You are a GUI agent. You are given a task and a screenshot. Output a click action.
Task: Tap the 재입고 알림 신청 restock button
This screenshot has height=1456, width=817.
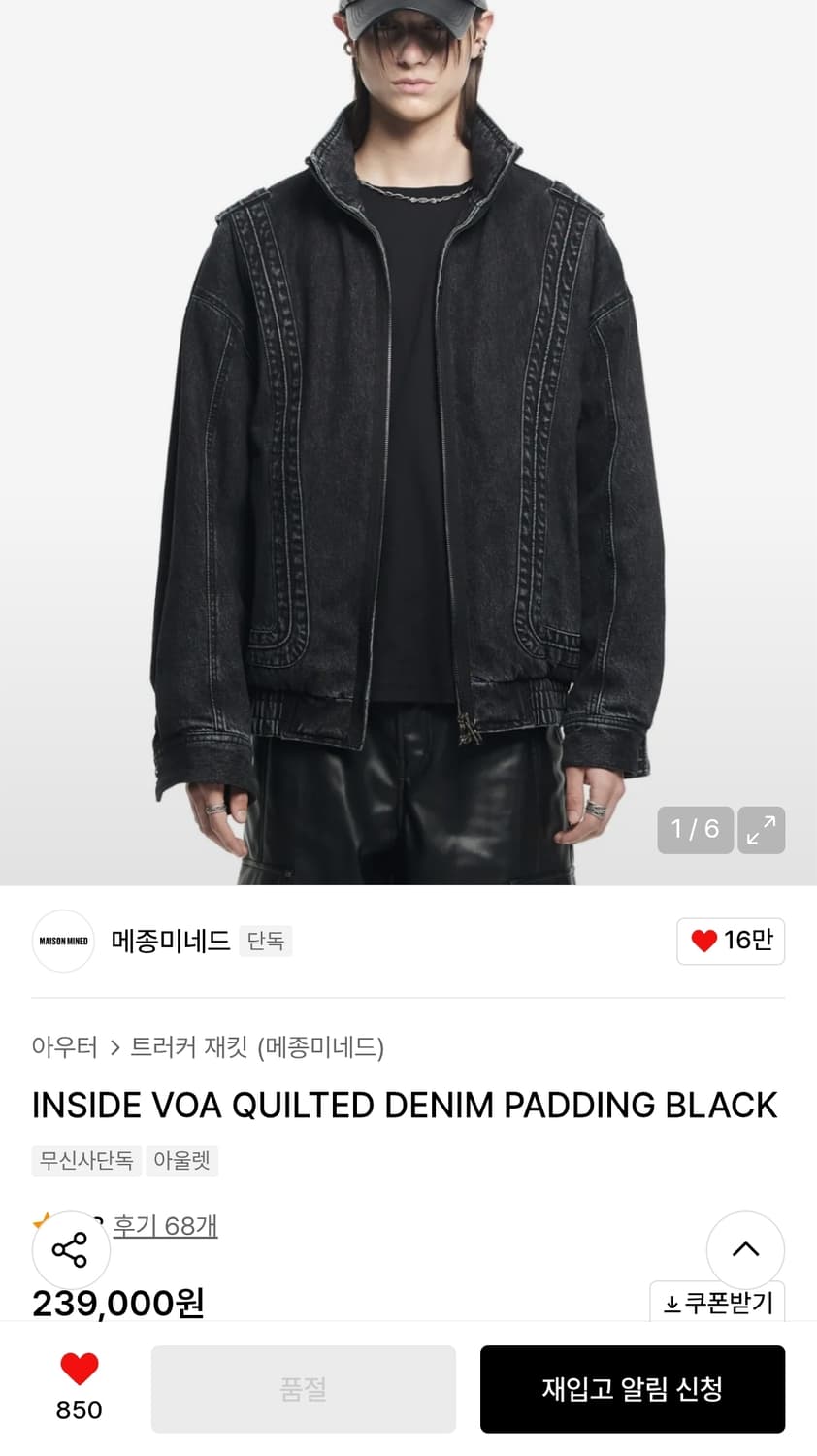pos(633,1389)
